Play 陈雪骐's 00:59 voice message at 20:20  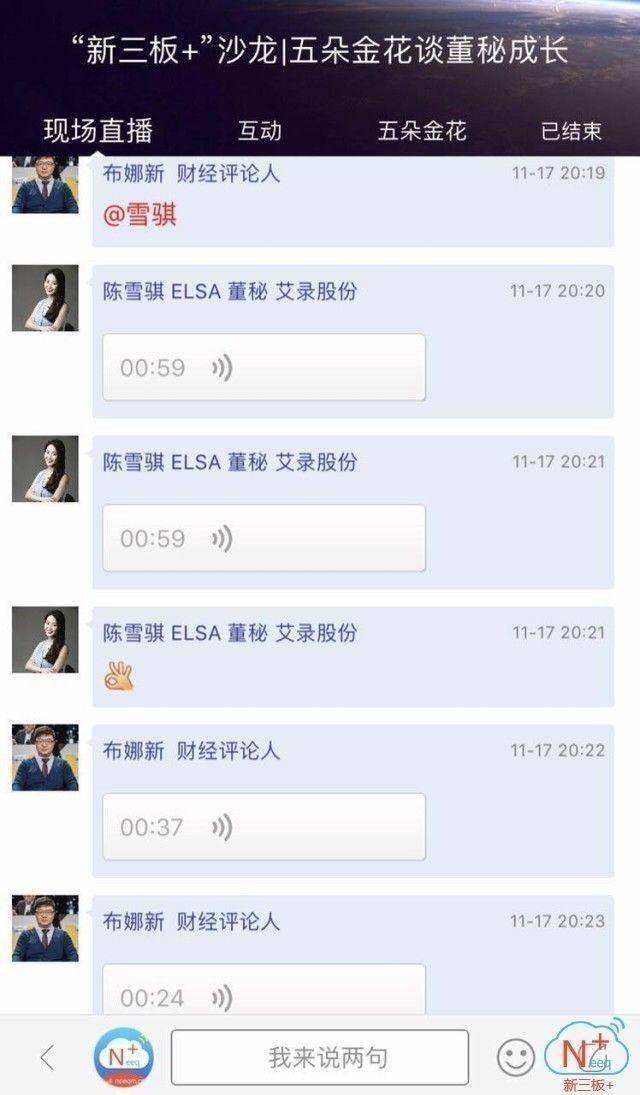tap(264, 368)
